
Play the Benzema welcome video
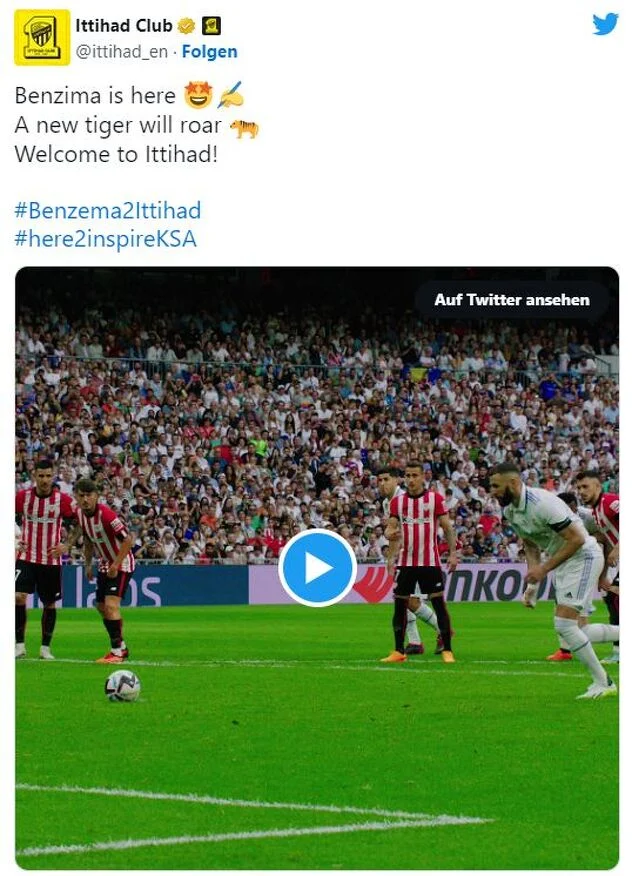[x=317, y=567]
